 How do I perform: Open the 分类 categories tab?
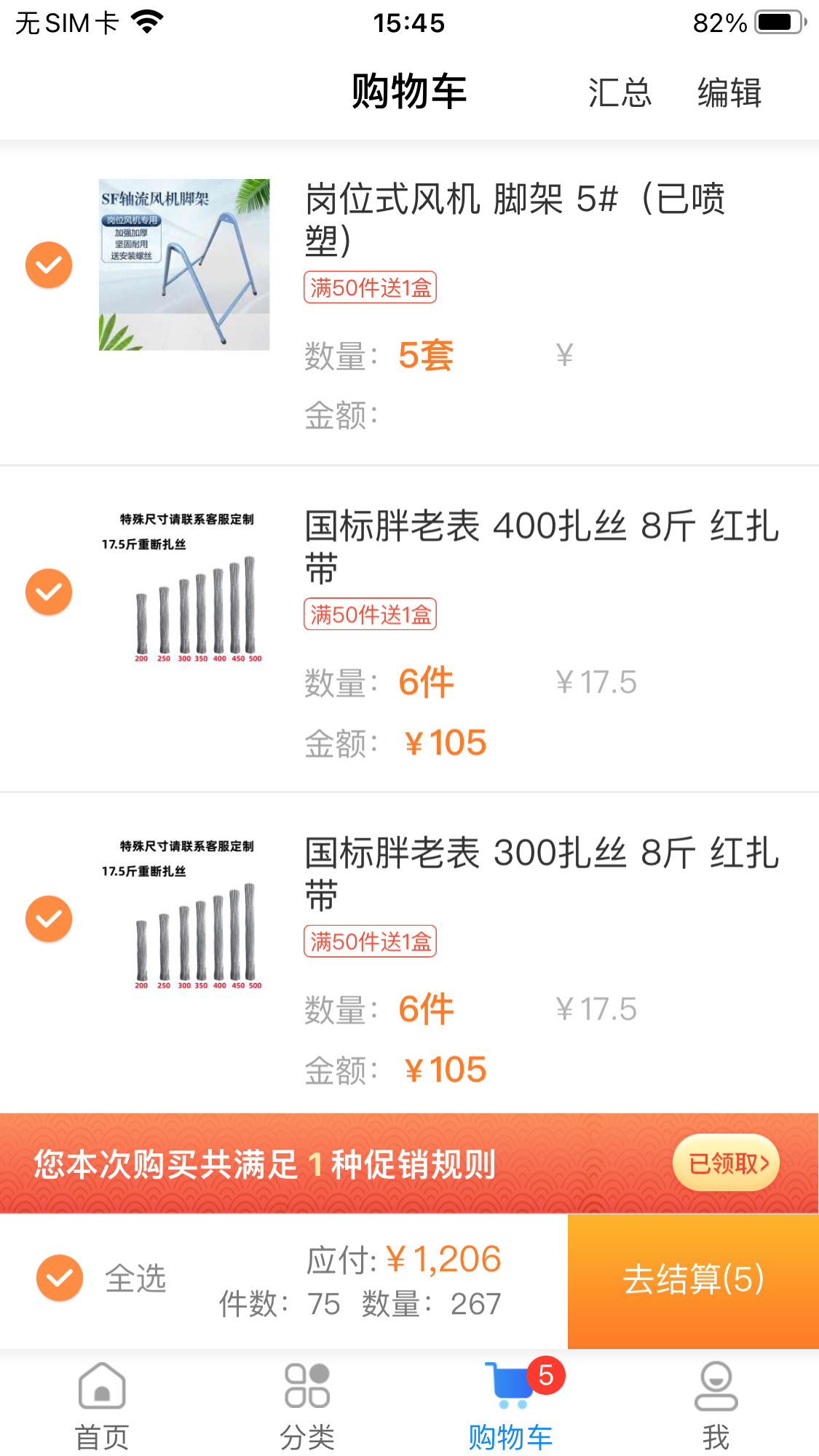pos(307,1405)
